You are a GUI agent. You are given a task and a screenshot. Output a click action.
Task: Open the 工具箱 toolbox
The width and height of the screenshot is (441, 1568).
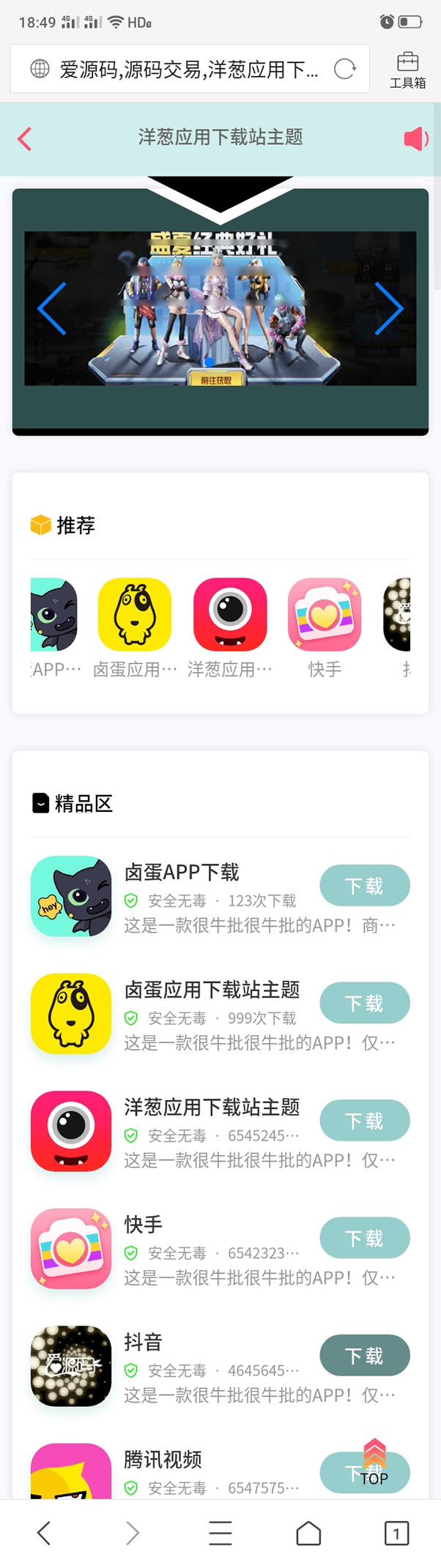pyautogui.click(x=407, y=70)
